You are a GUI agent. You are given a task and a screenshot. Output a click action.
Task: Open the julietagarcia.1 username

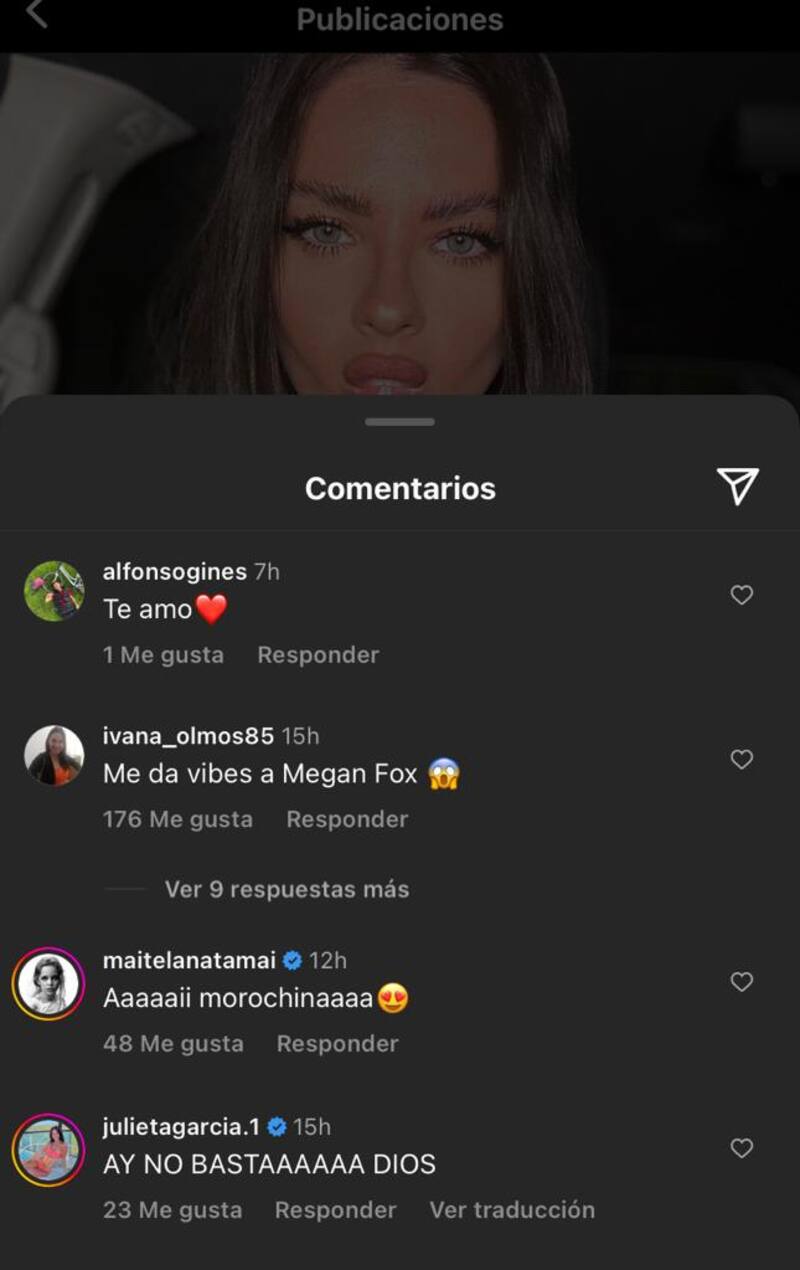point(181,1127)
